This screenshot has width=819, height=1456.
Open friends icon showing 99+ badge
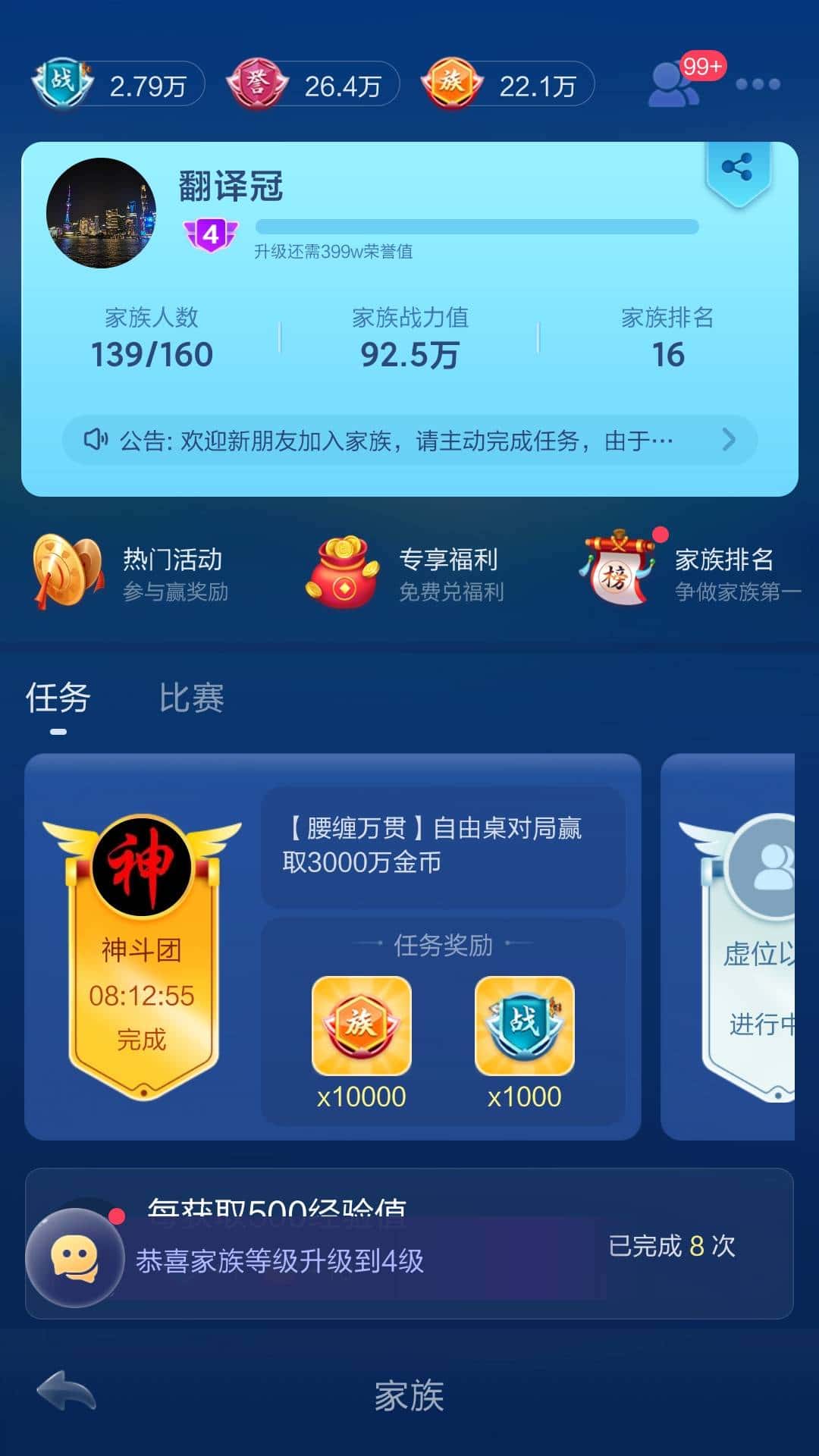[x=673, y=83]
